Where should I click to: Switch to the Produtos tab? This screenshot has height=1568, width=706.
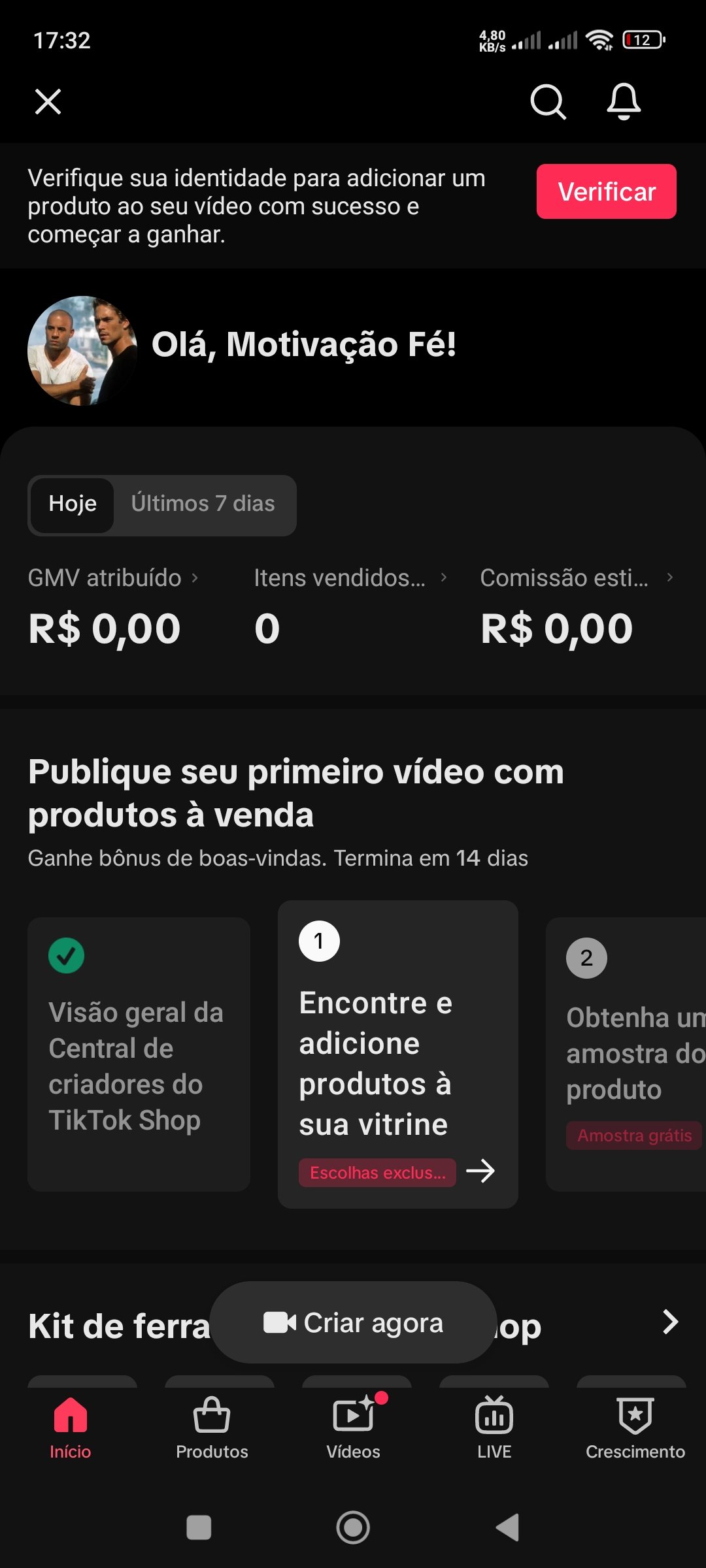[212, 1428]
